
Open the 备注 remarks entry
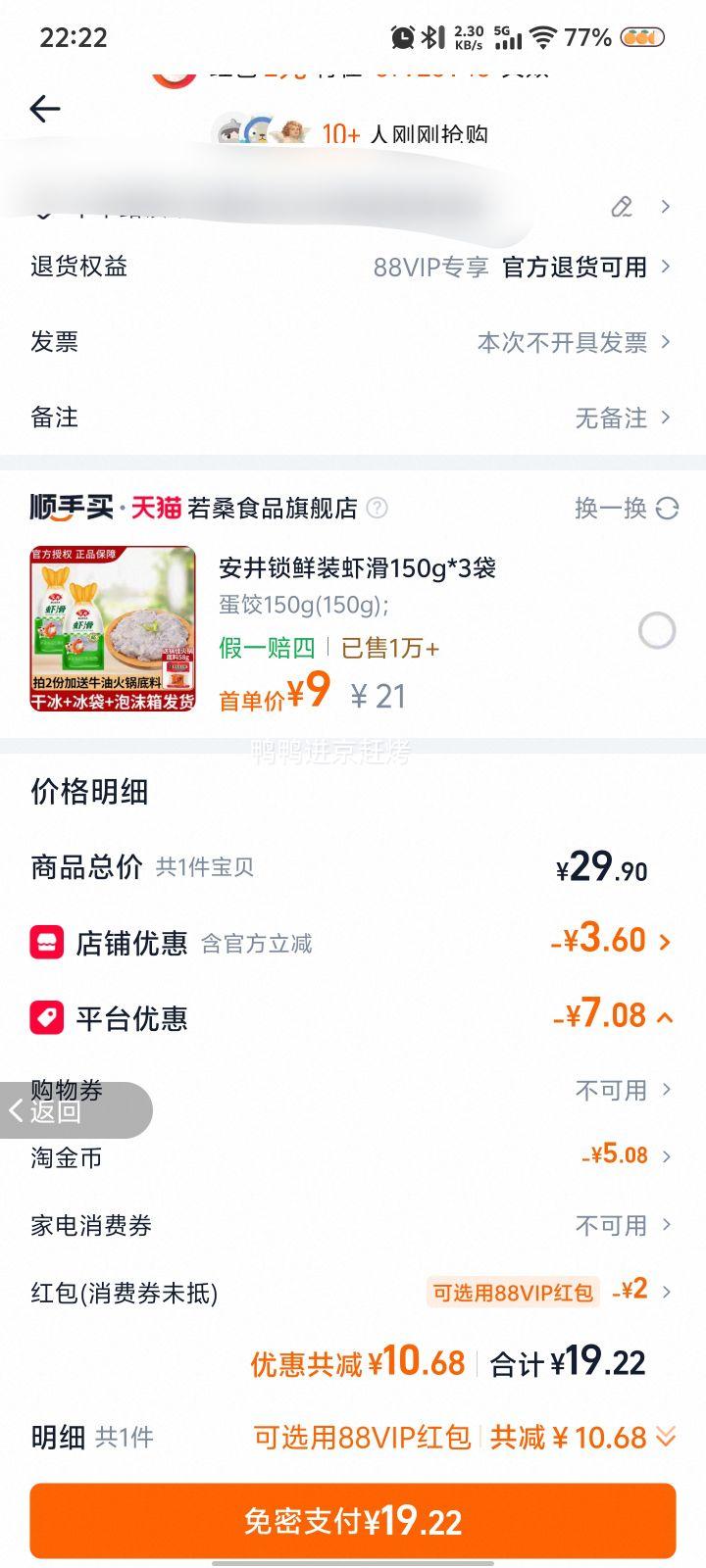[x=353, y=417]
